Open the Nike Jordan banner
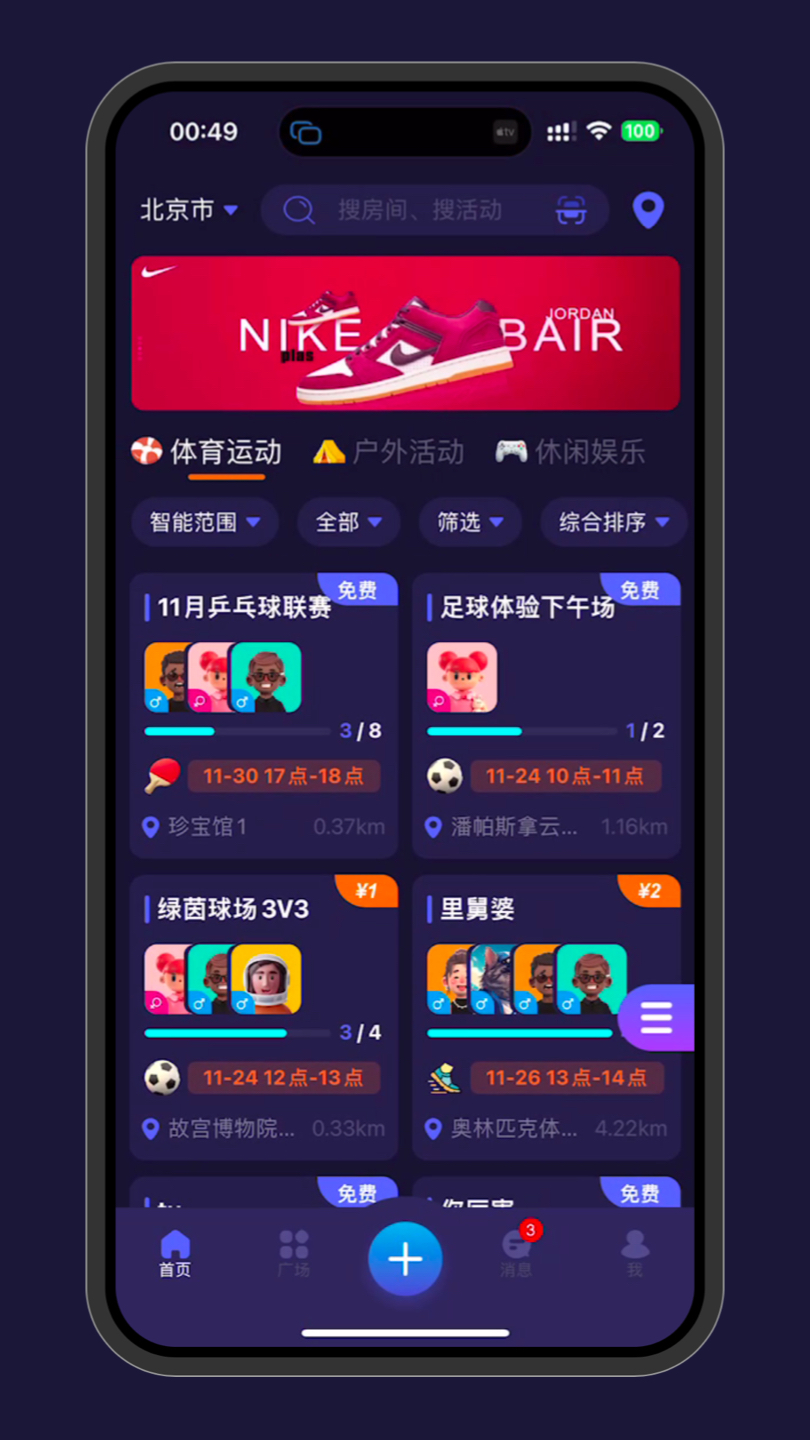The image size is (810, 1440). click(405, 333)
